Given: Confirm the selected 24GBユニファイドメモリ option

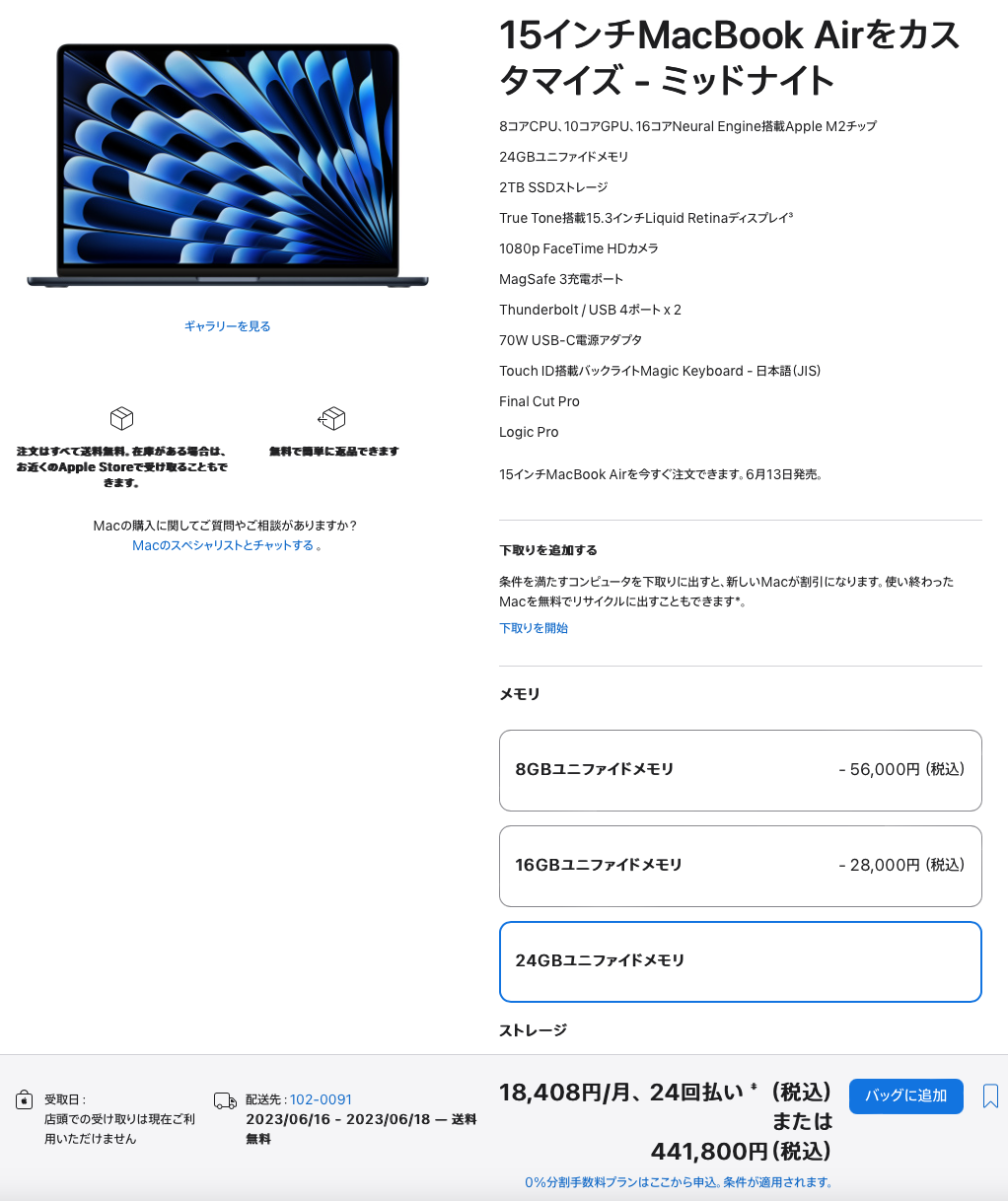Looking at the screenshot, I should click(x=740, y=961).
